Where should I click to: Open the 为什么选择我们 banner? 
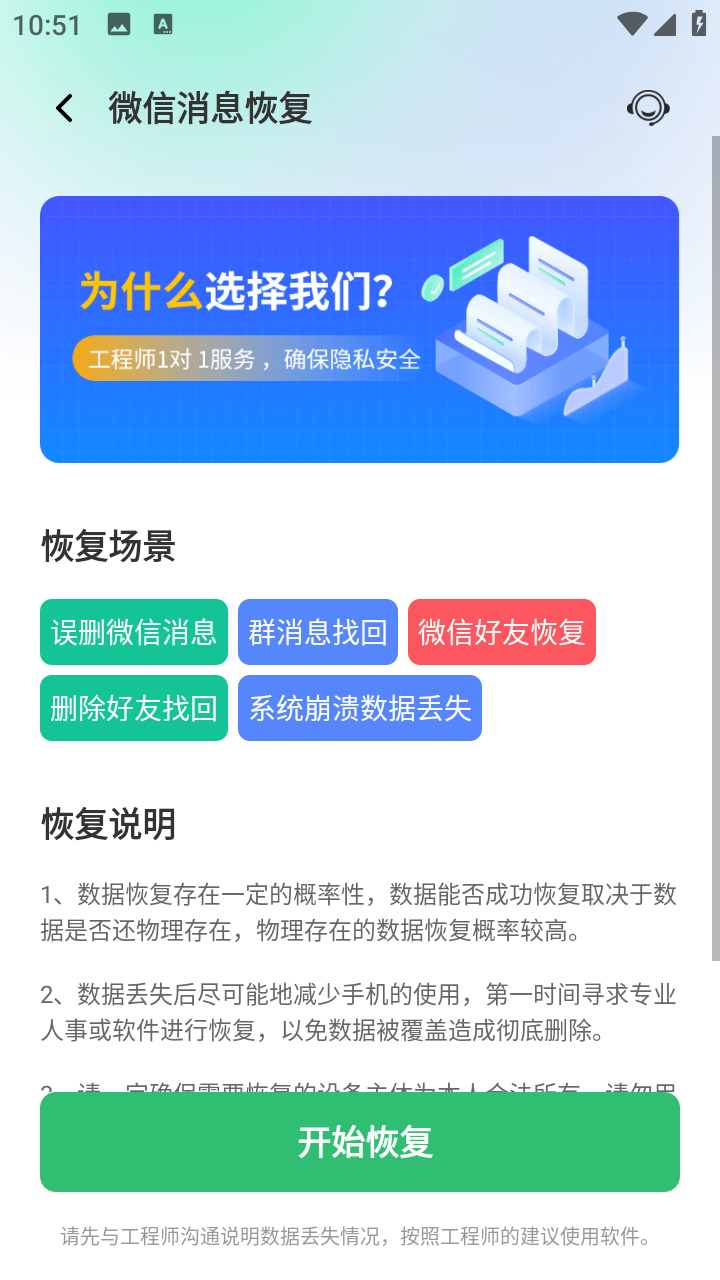click(360, 329)
